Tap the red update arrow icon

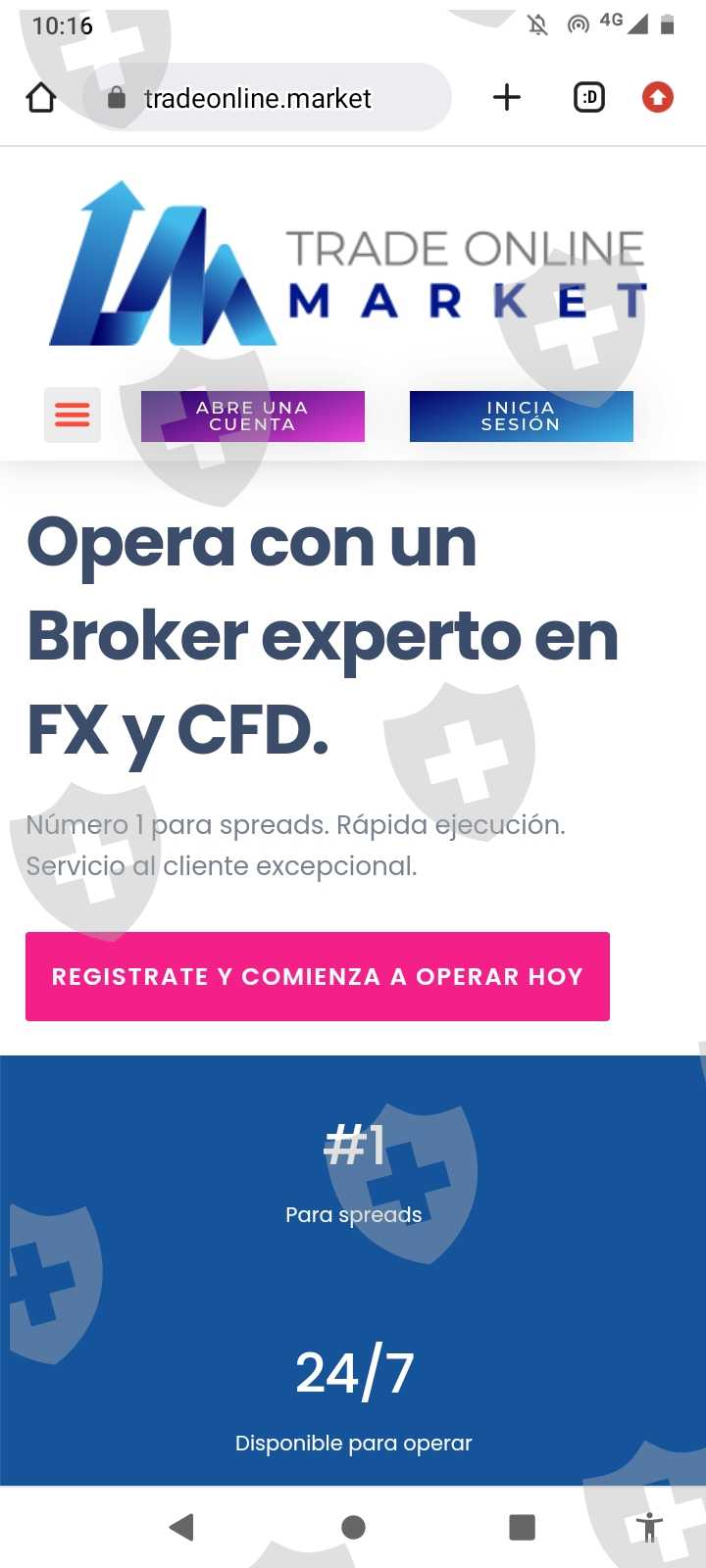pos(658,97)
